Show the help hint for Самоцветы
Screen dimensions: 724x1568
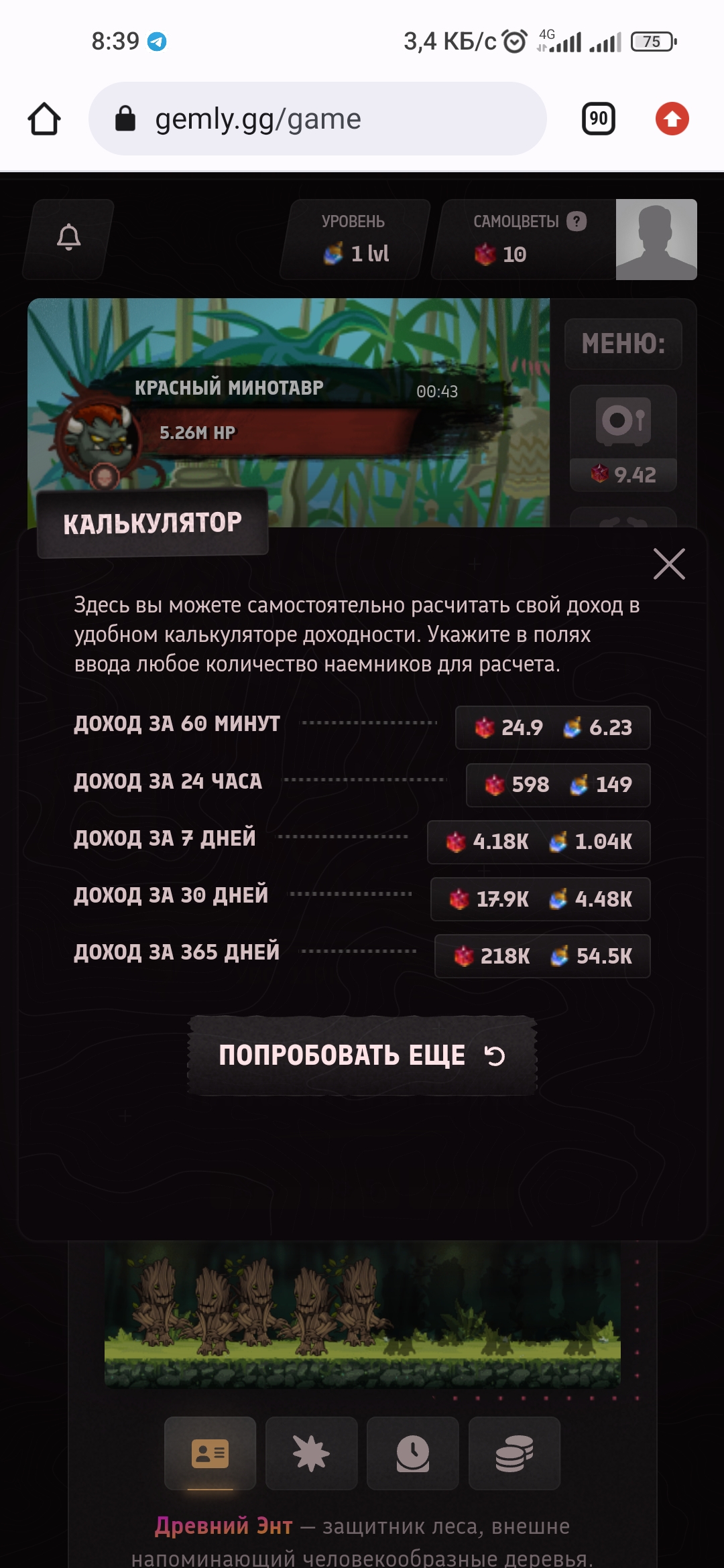pos(577,221)
